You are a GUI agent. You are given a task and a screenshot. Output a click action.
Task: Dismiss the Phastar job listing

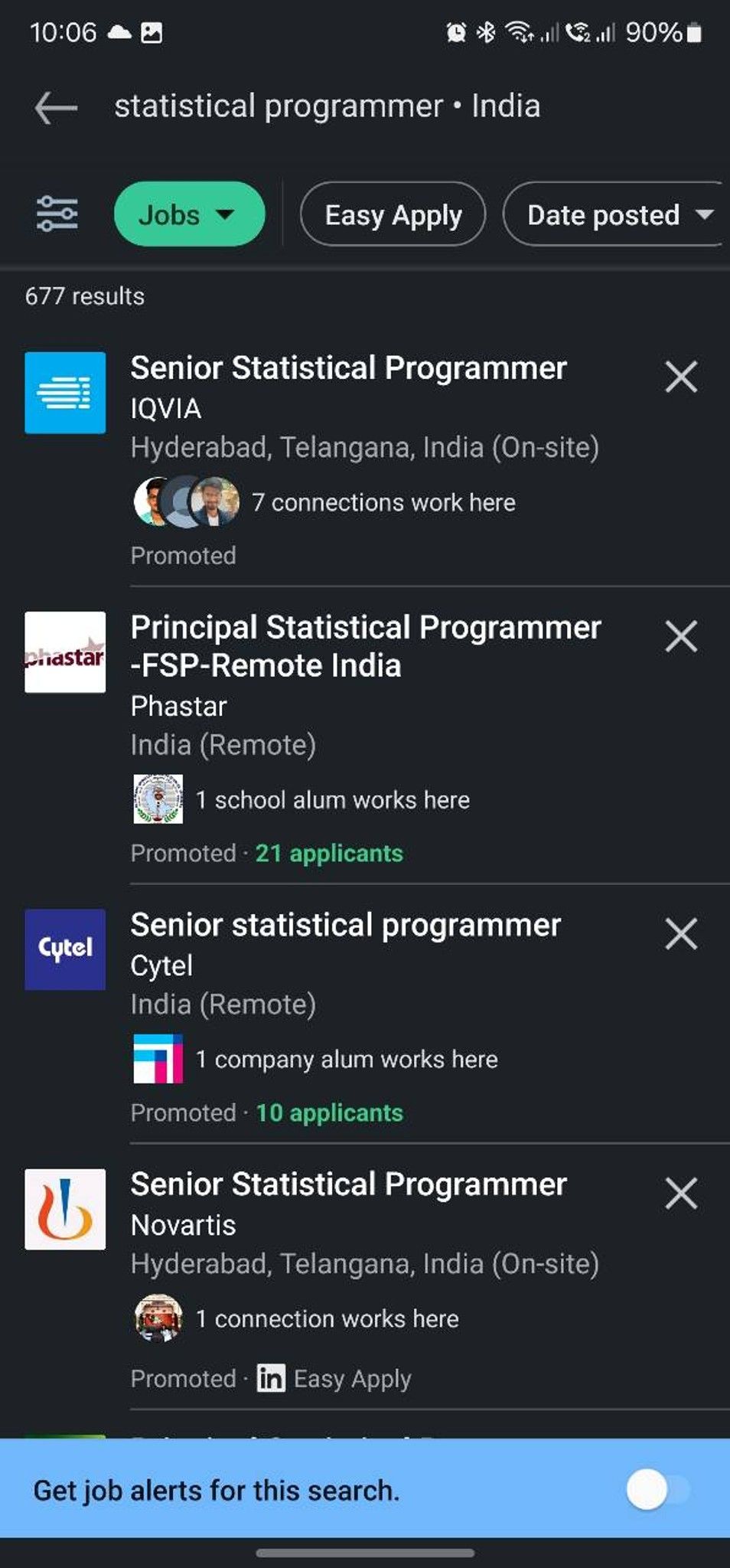[x=680, y=636]
